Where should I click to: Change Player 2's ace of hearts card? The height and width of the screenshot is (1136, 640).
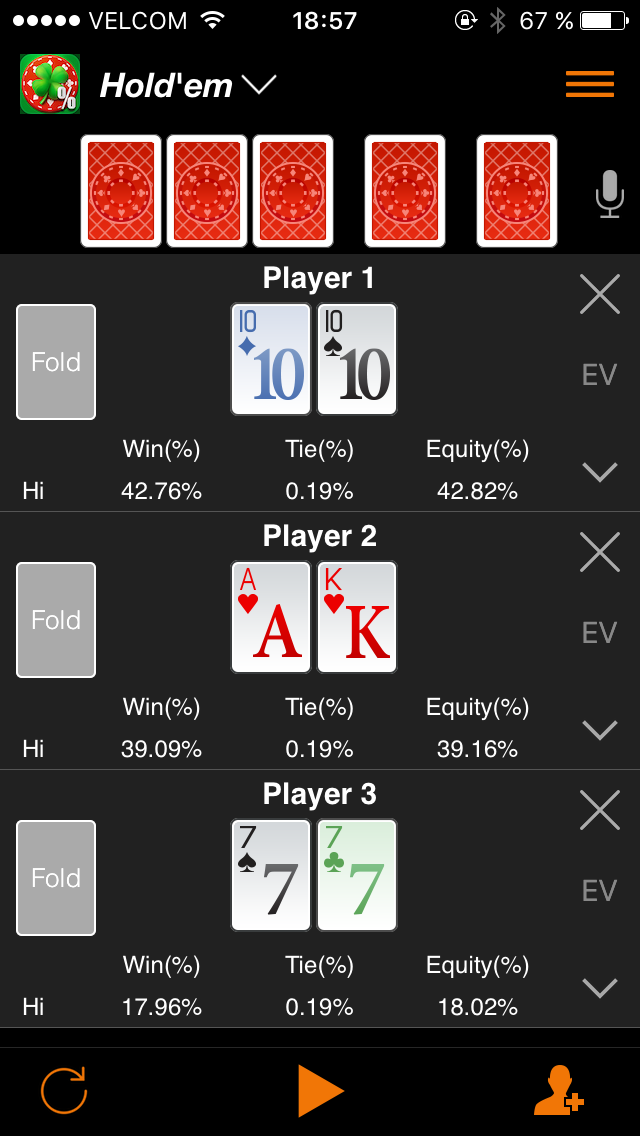point(271,617)
